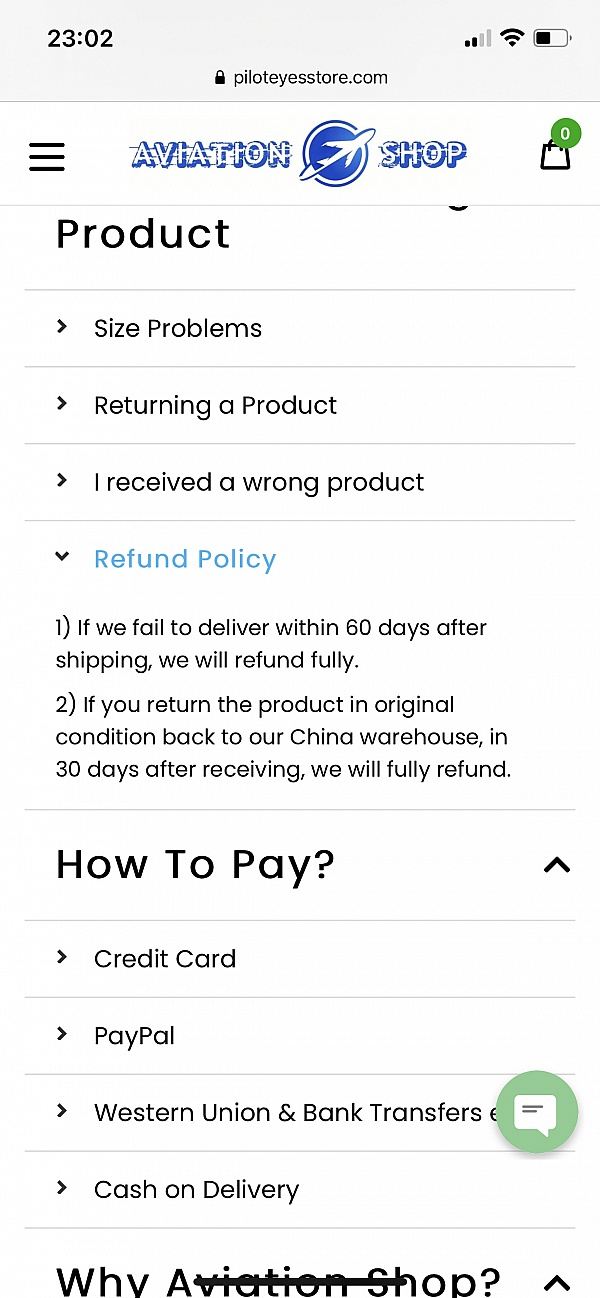Viewport: 600px width, 1298px height.
Task: Expand the Credit Card item
Action: (x=165, y=958)
